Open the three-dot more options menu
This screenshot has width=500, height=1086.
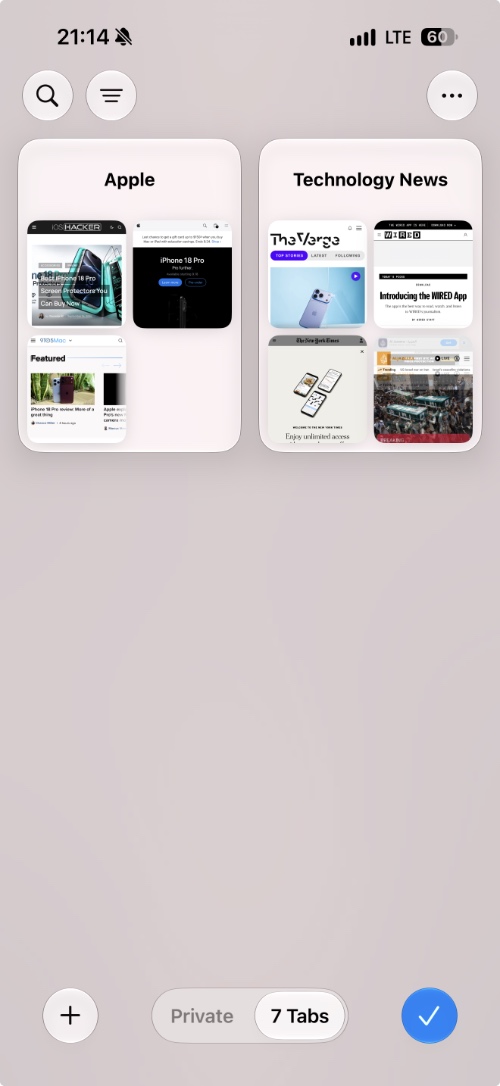452,96
